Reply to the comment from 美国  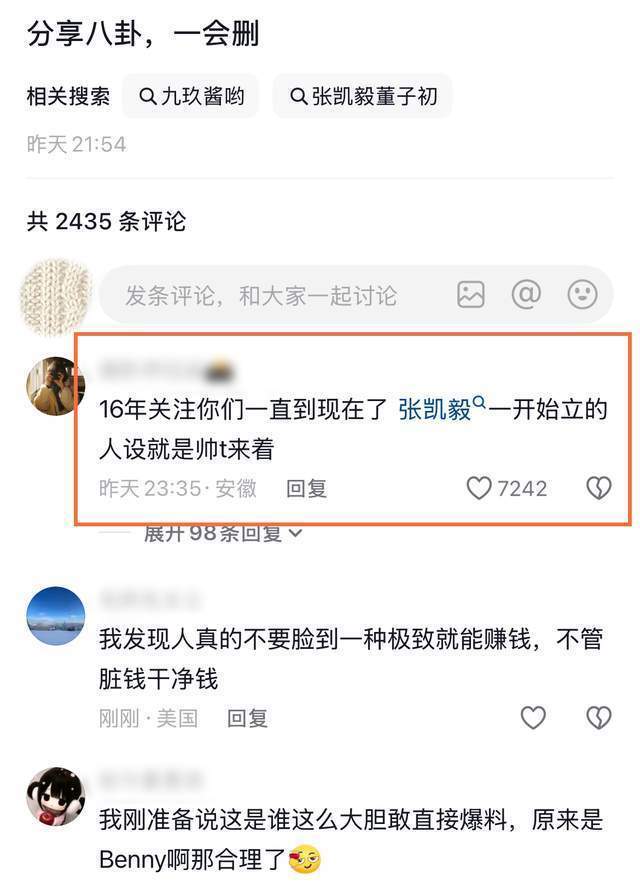[247, 717]
